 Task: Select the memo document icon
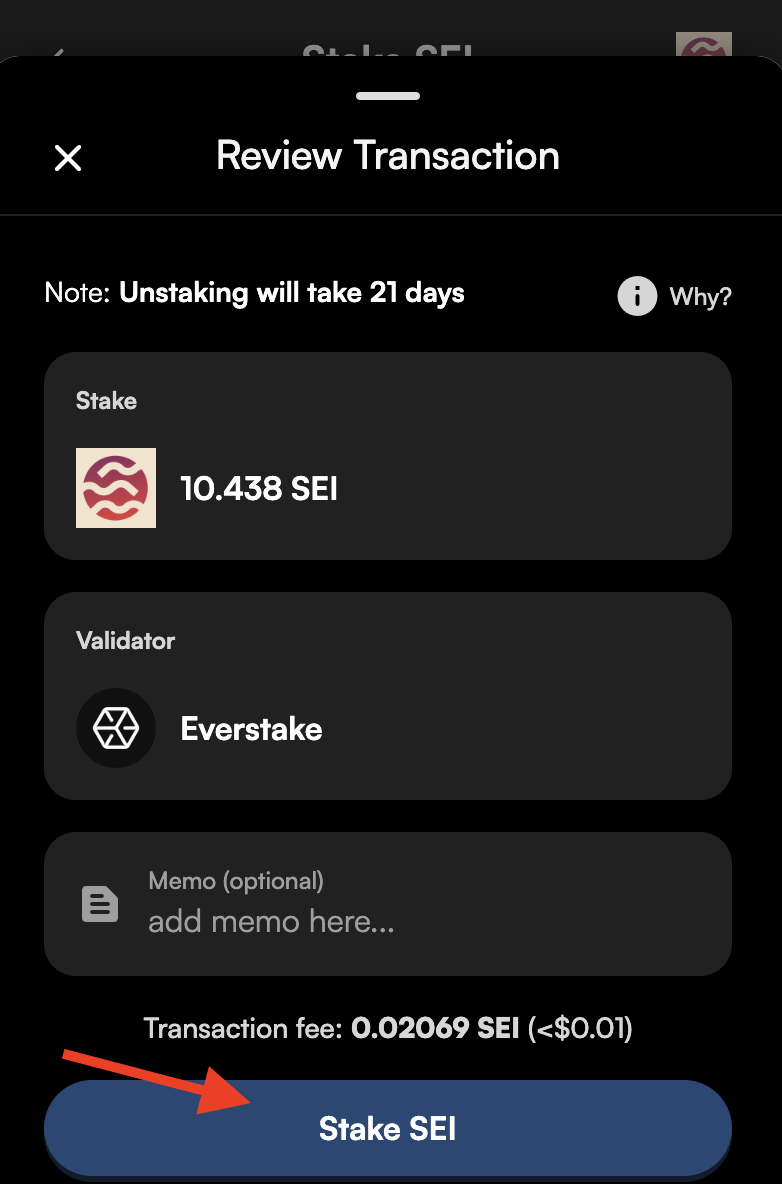pos(101,903)
